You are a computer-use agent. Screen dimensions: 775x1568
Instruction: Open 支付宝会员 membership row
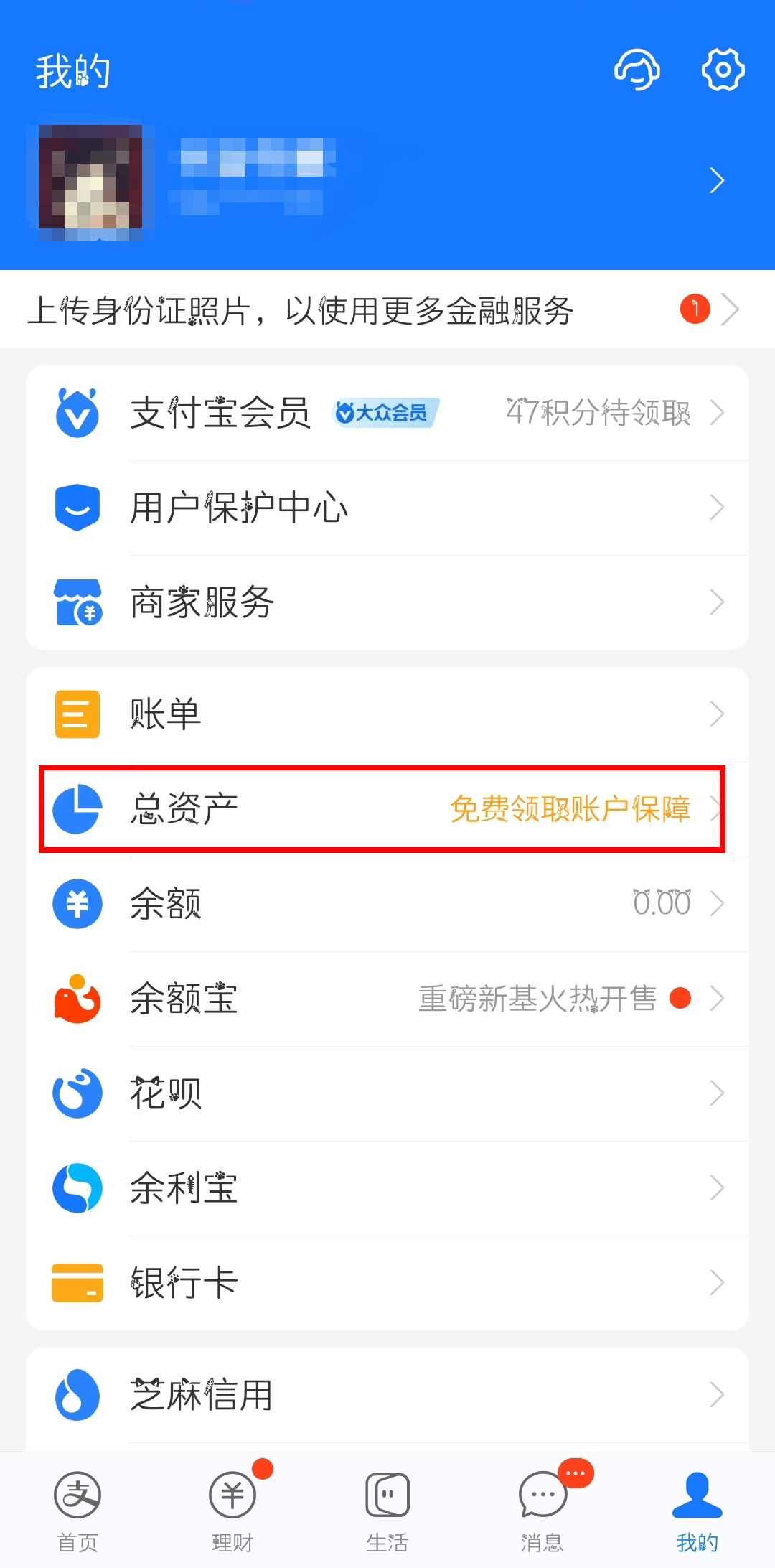coord(387,413)
